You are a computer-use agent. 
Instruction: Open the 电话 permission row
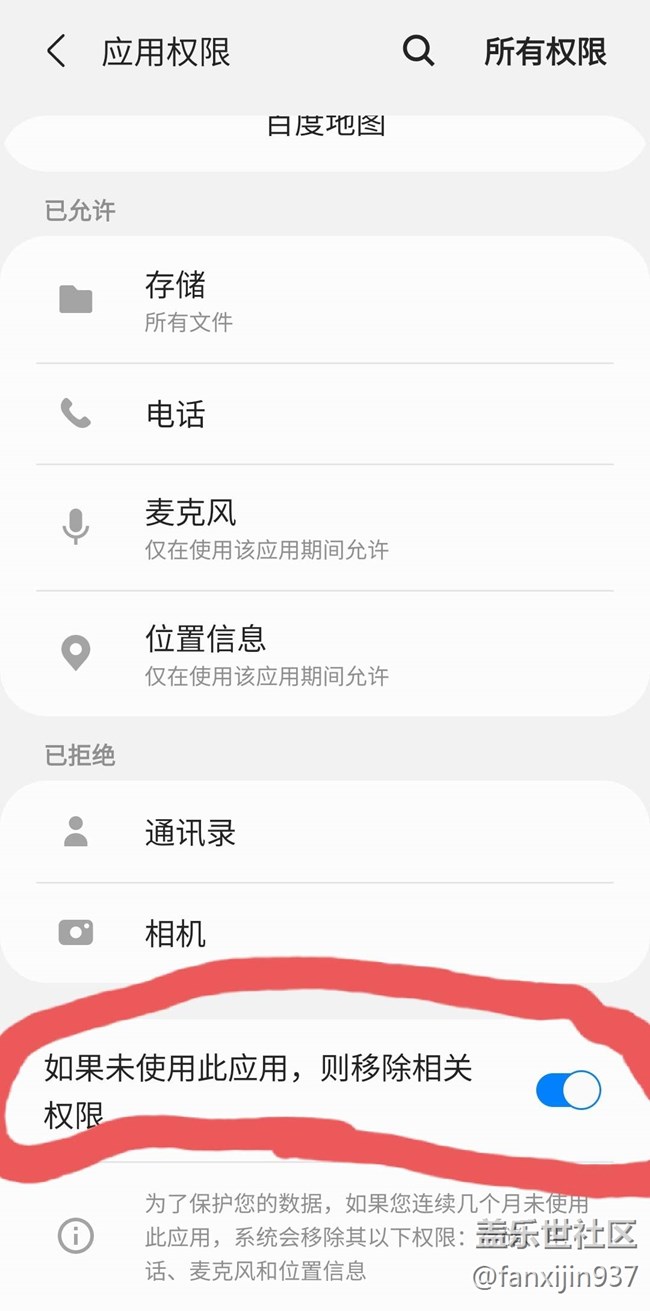click(324, 414)
